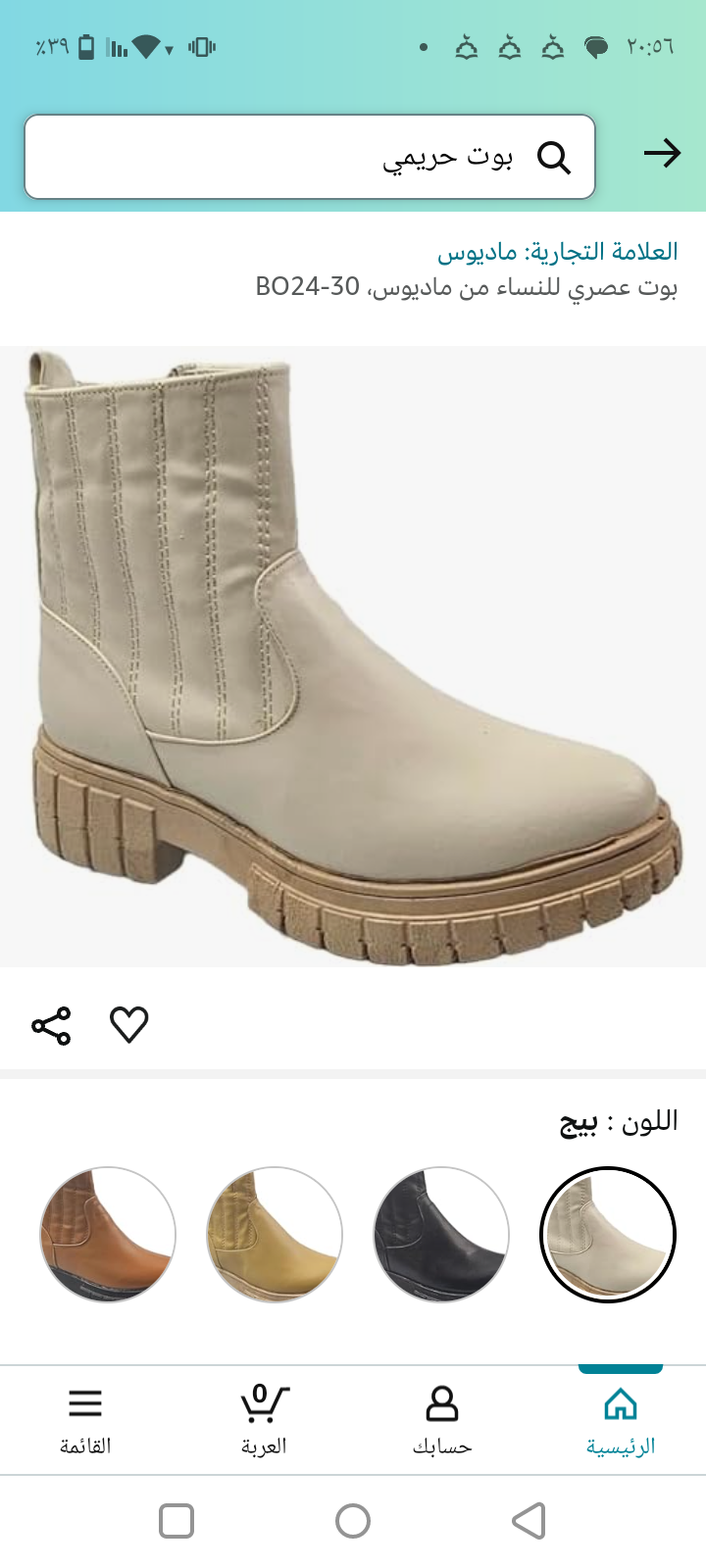Image resolution: width=706 pixels, height=1568 pixels.
Task: Open the system recent apps button
Action: click(x=176, y=1521)
